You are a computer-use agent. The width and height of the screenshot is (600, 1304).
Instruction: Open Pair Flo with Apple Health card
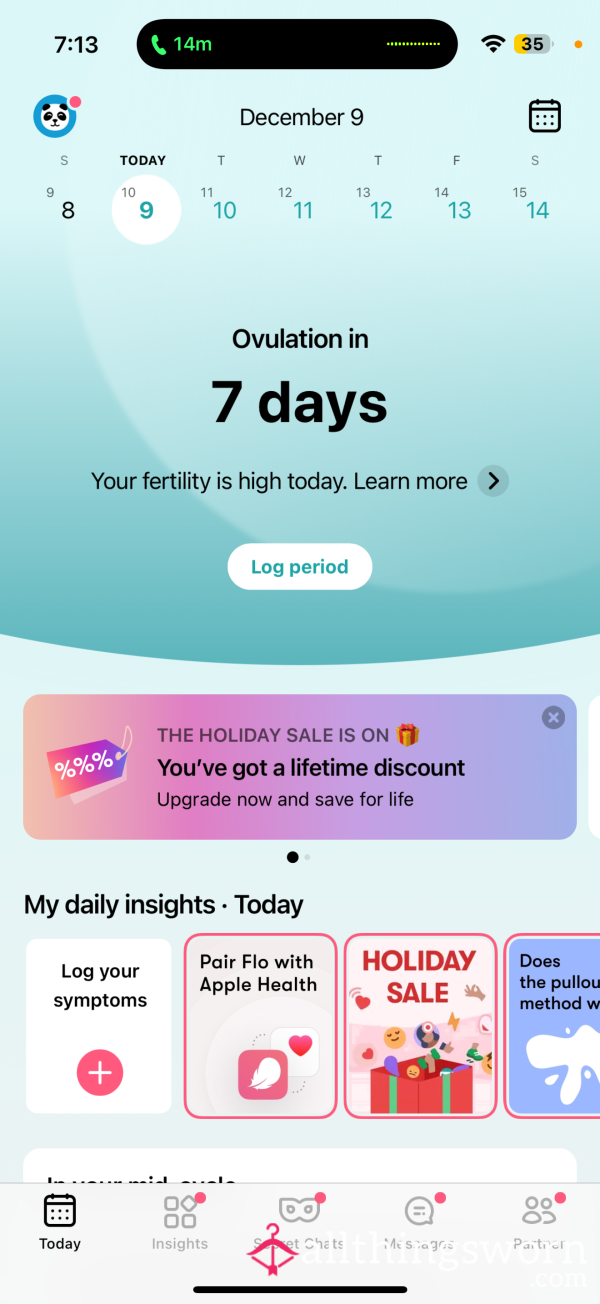pyautogui.click(x=260, y=1025)
